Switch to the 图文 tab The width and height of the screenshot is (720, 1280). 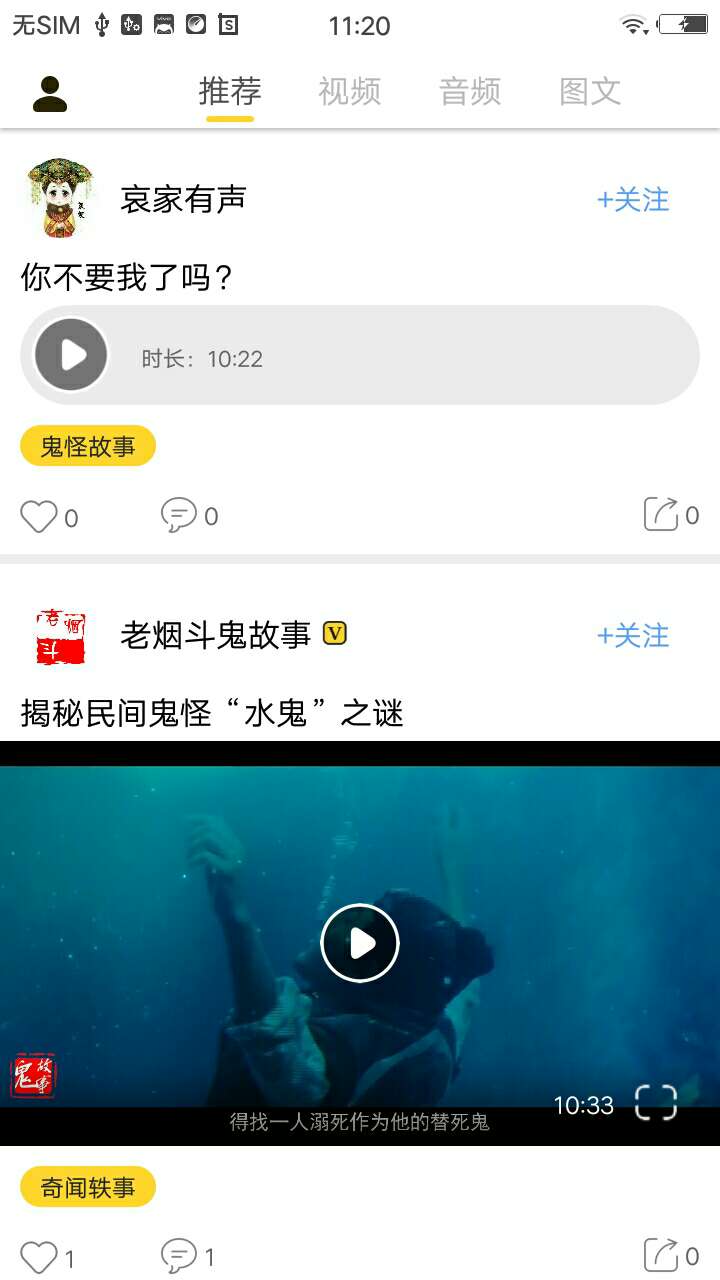click(590, 92)
